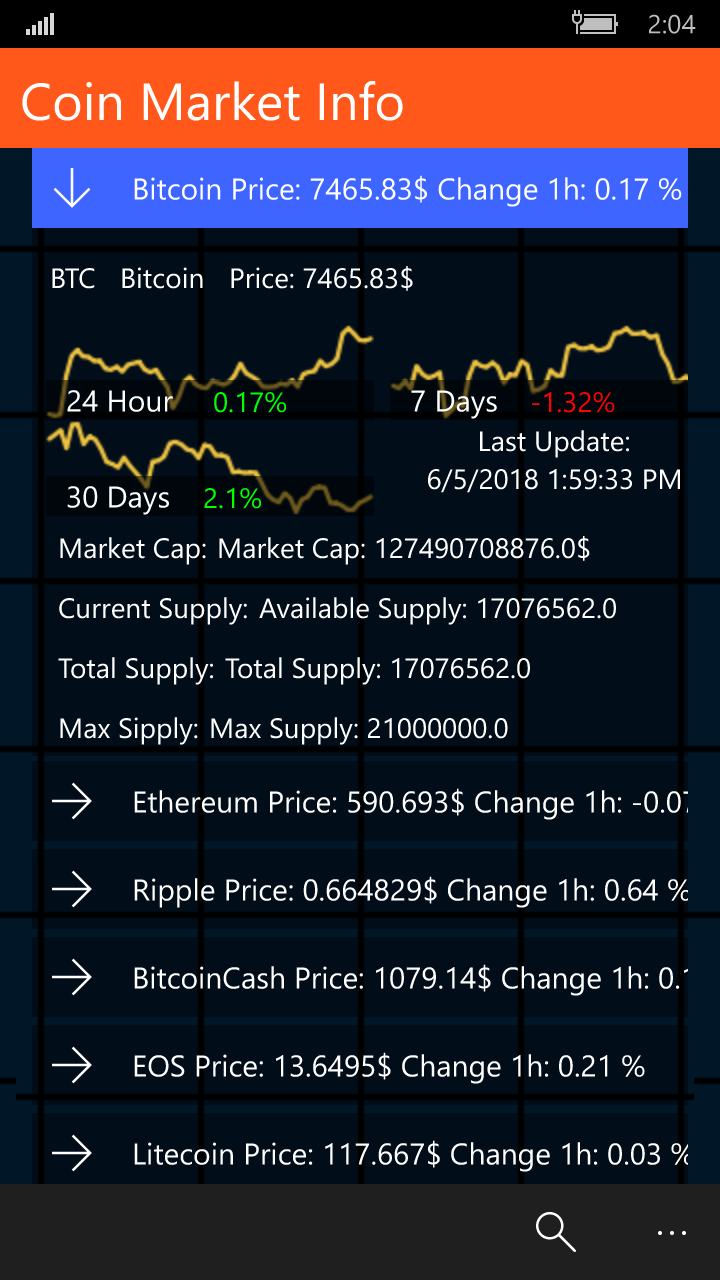Viewport: 720px width, 1280px height.
Task: Open the search function
Action: pos(554,1232)
